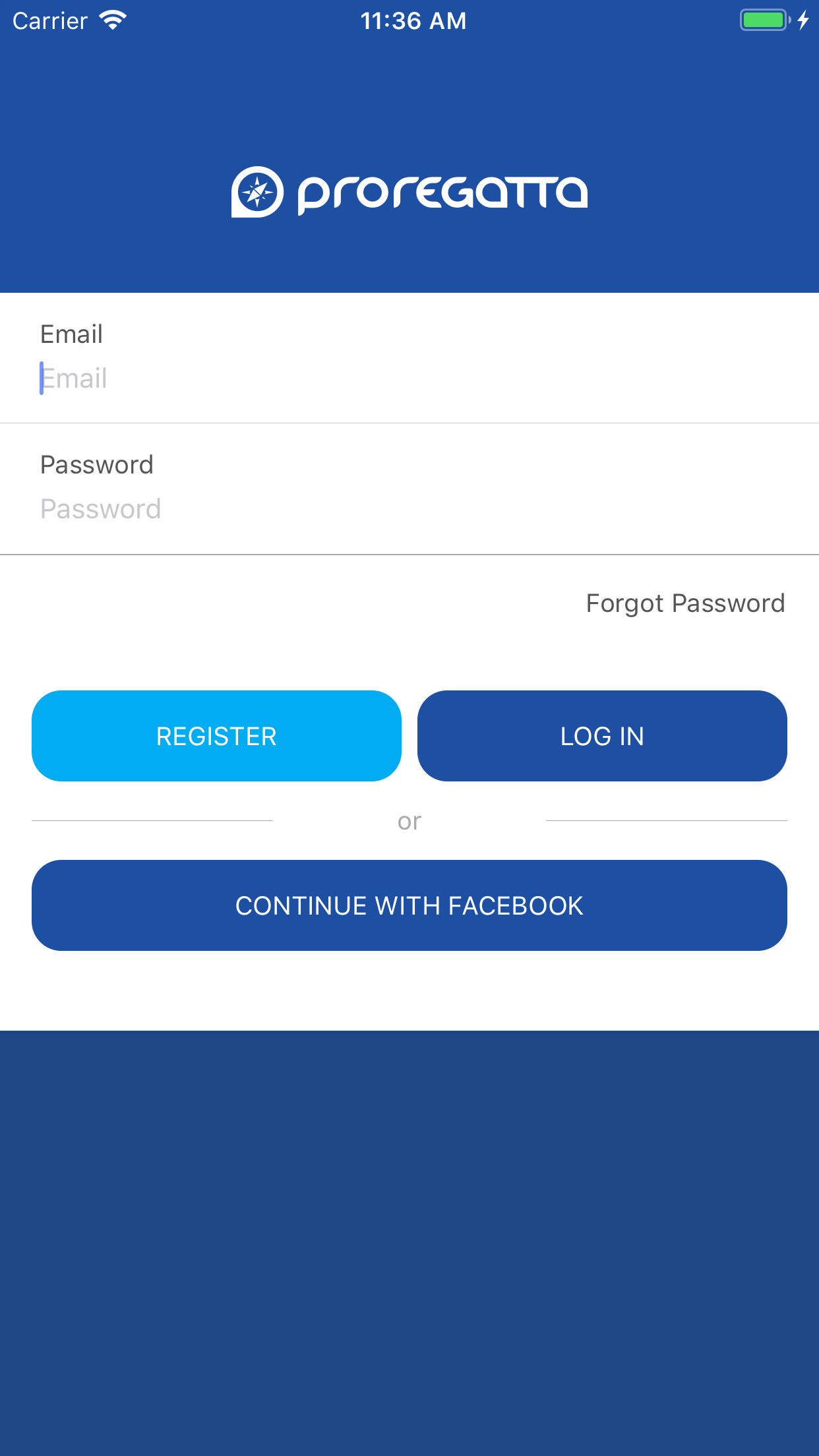This screenshot has width=819, height=1456.
Task: Click the blue header banner area
Action: [409, 99]
